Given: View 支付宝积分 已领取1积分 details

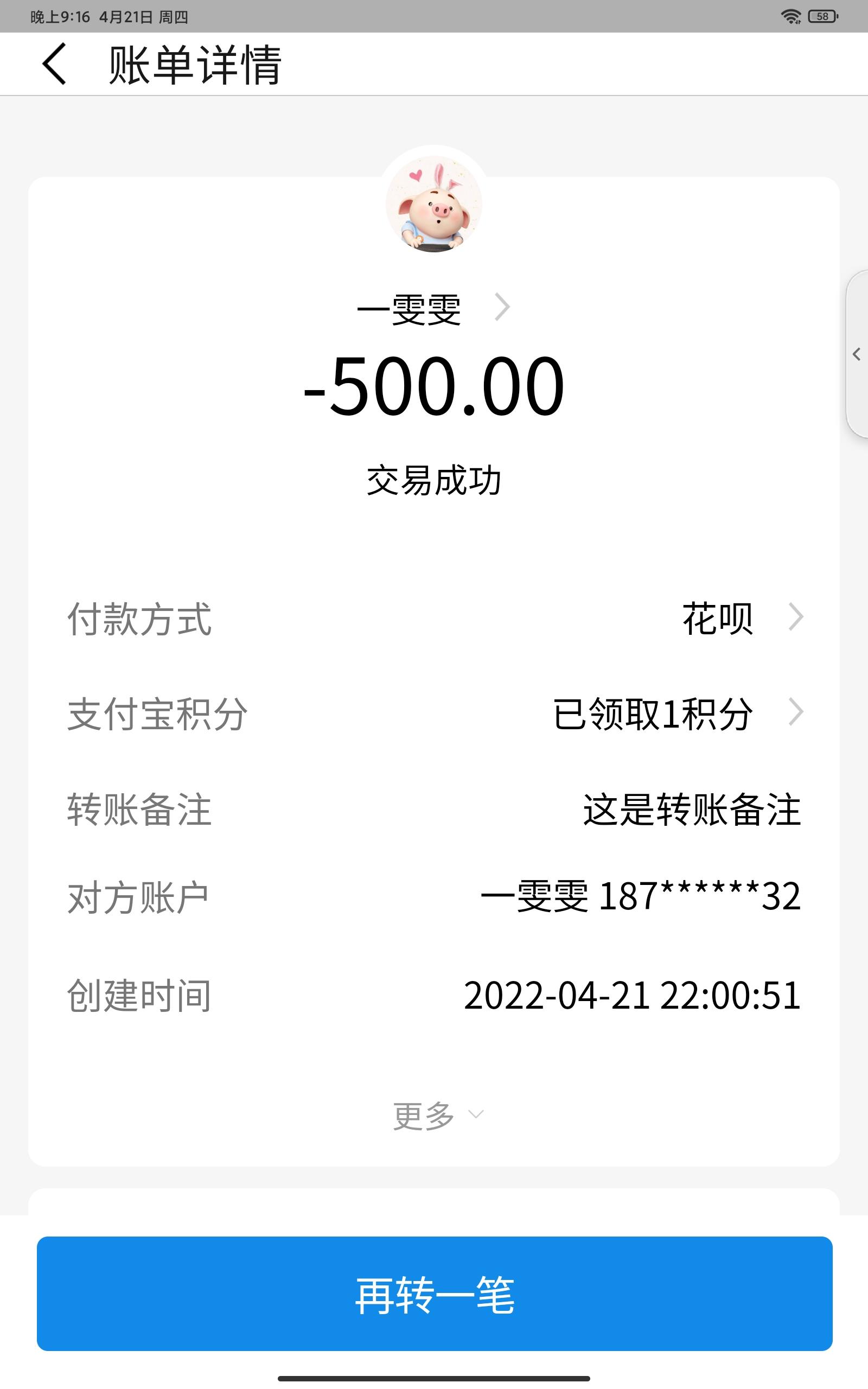Looking at the screenshot, I should [678, 713].
